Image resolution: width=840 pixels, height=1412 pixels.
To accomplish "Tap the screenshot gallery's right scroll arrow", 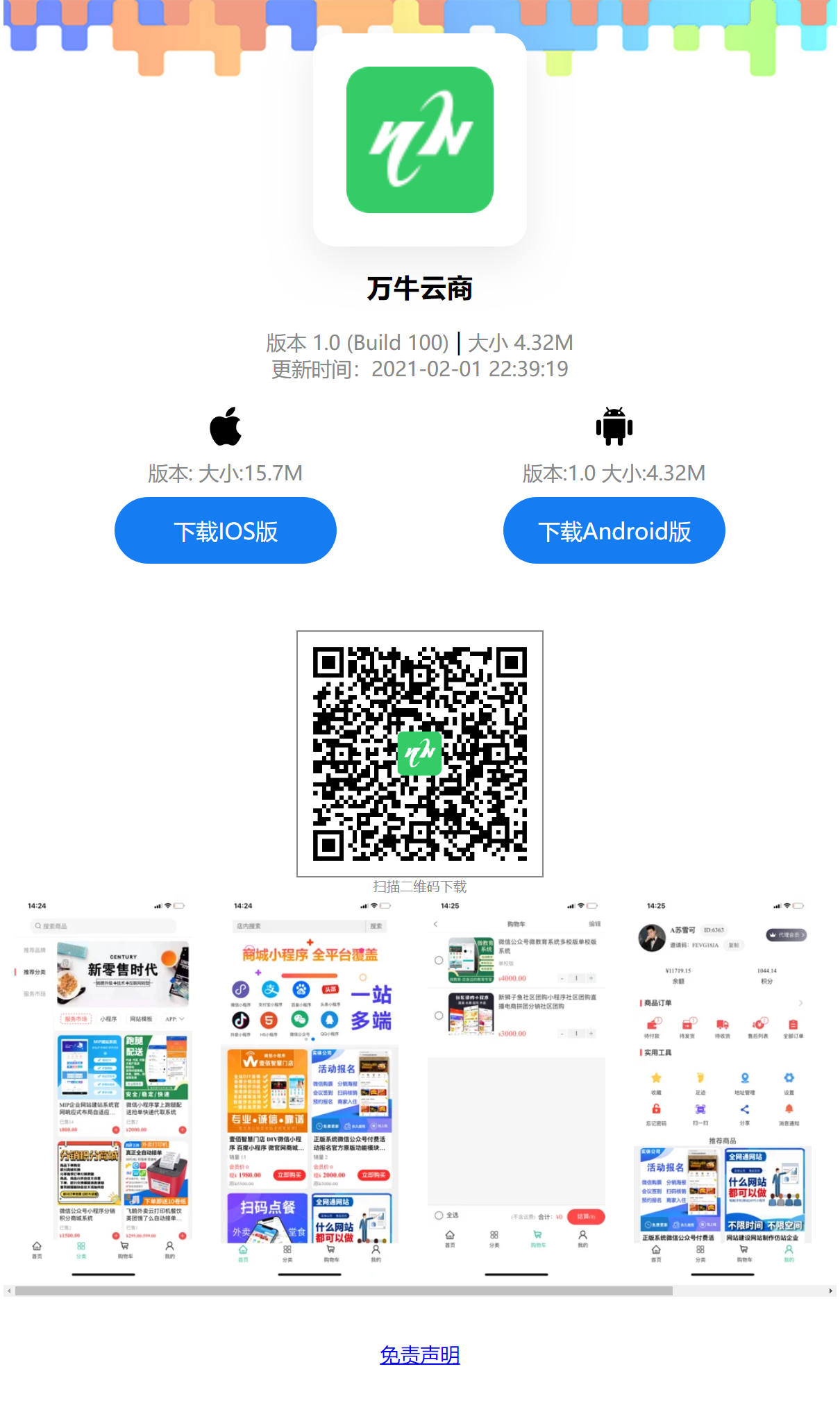I will [x=830, y=1291].
